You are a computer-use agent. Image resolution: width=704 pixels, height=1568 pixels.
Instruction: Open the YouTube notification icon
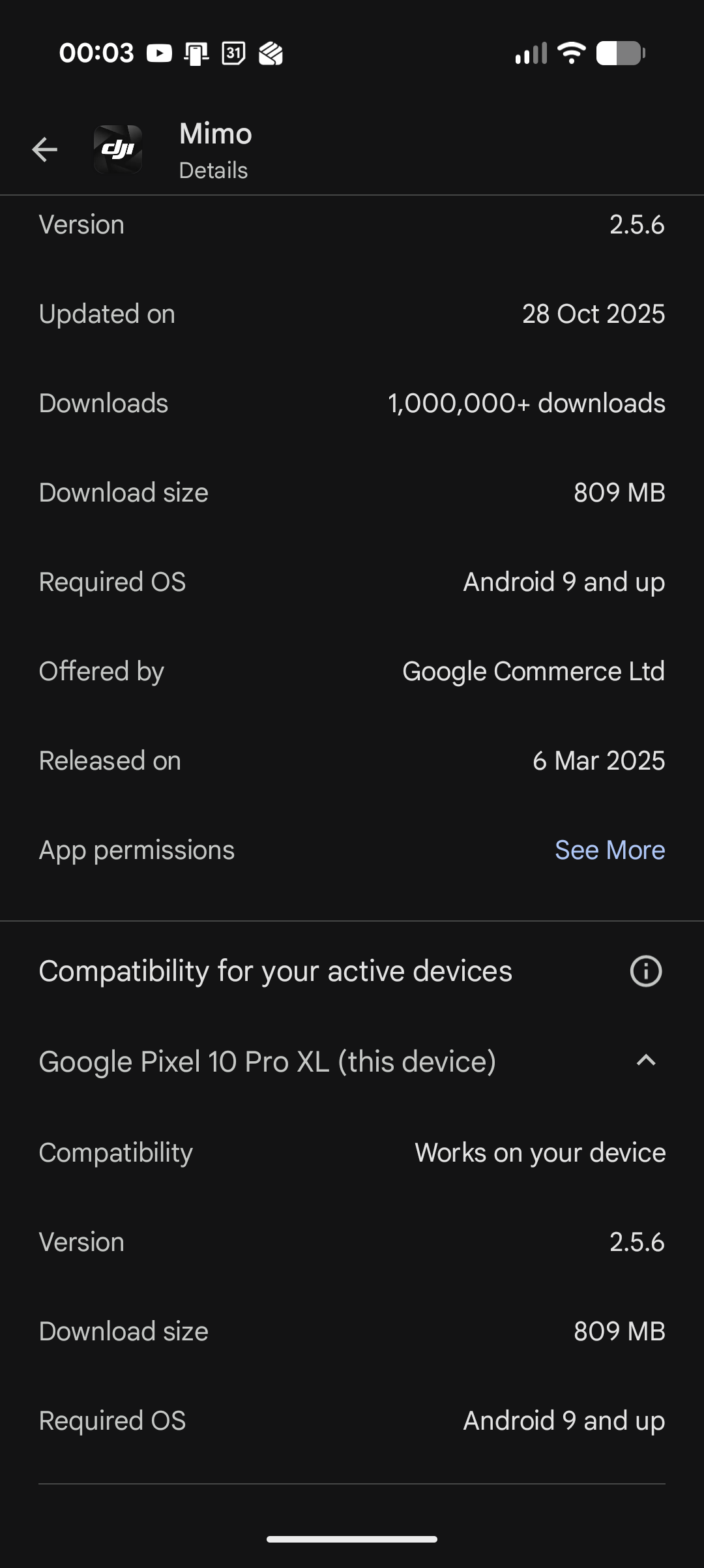(158, 52)
